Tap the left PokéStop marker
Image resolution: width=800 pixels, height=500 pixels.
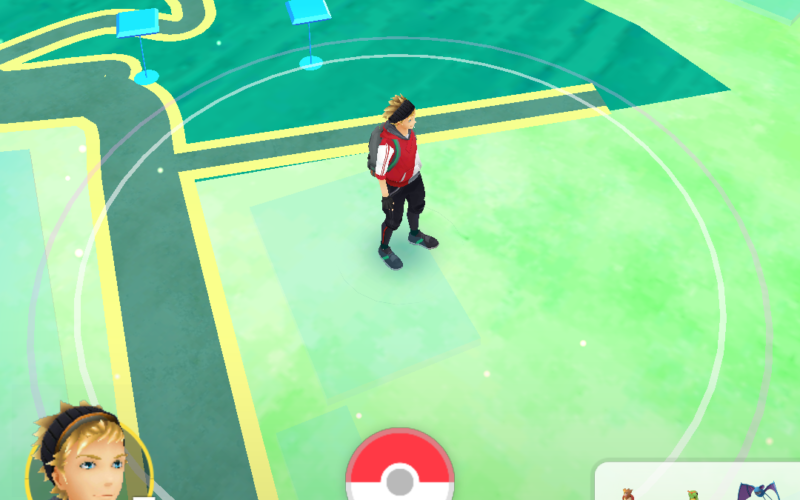coord(138,24)
